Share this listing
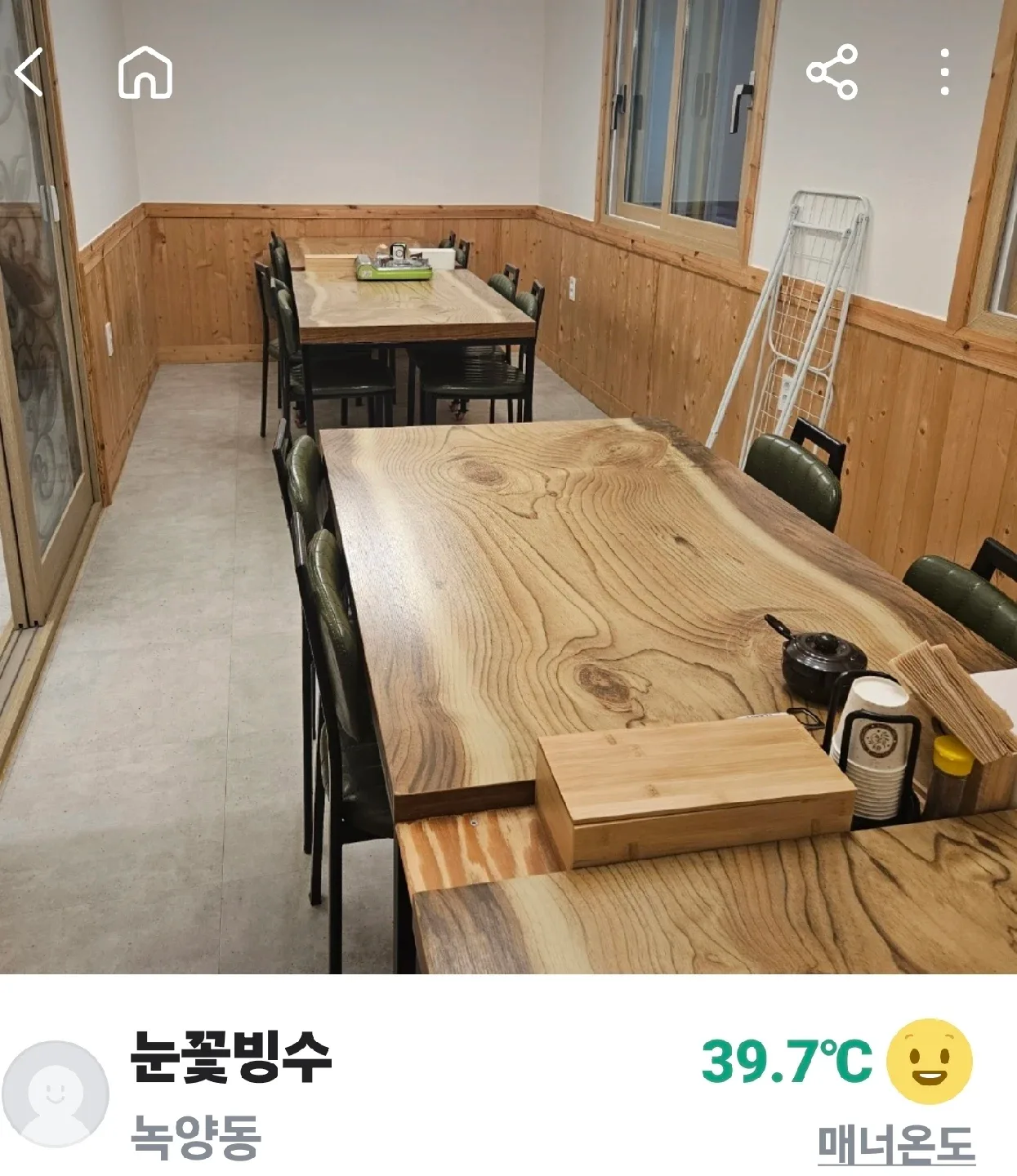This screenshot has height=1176, width=1017. click(832, 73)
